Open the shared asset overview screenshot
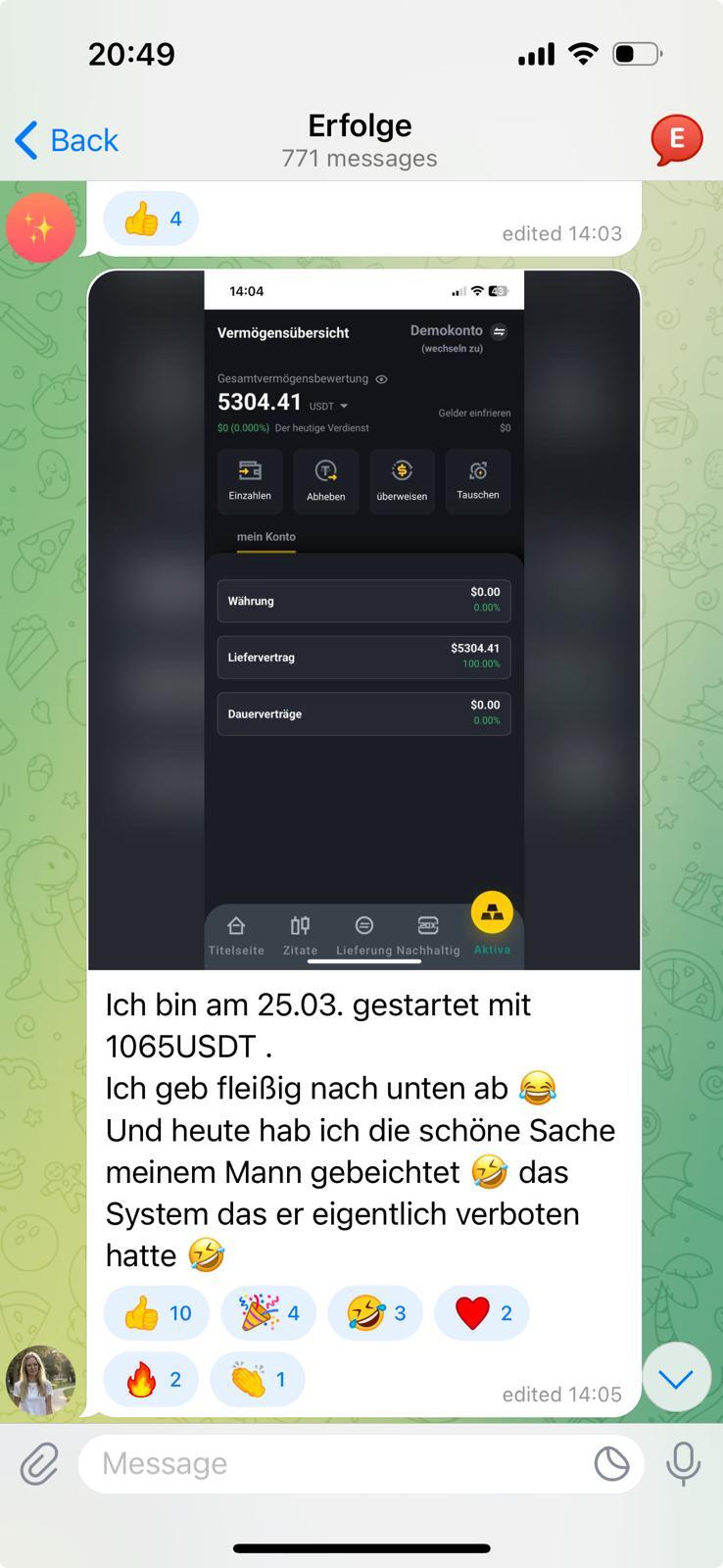This screenshot has height=1568, width=723. (363, 619)
